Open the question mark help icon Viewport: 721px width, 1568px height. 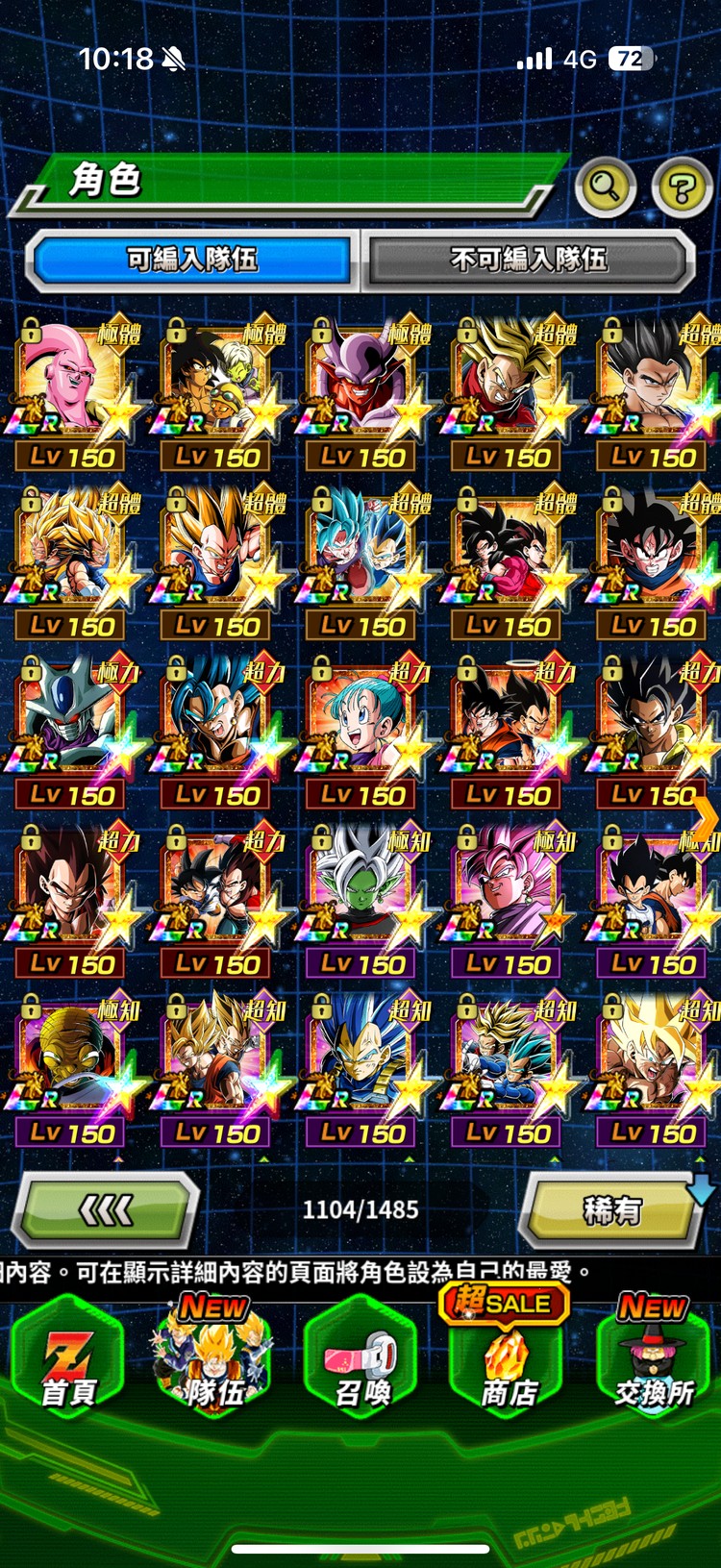pyautogui.click(x=682, y=187)
